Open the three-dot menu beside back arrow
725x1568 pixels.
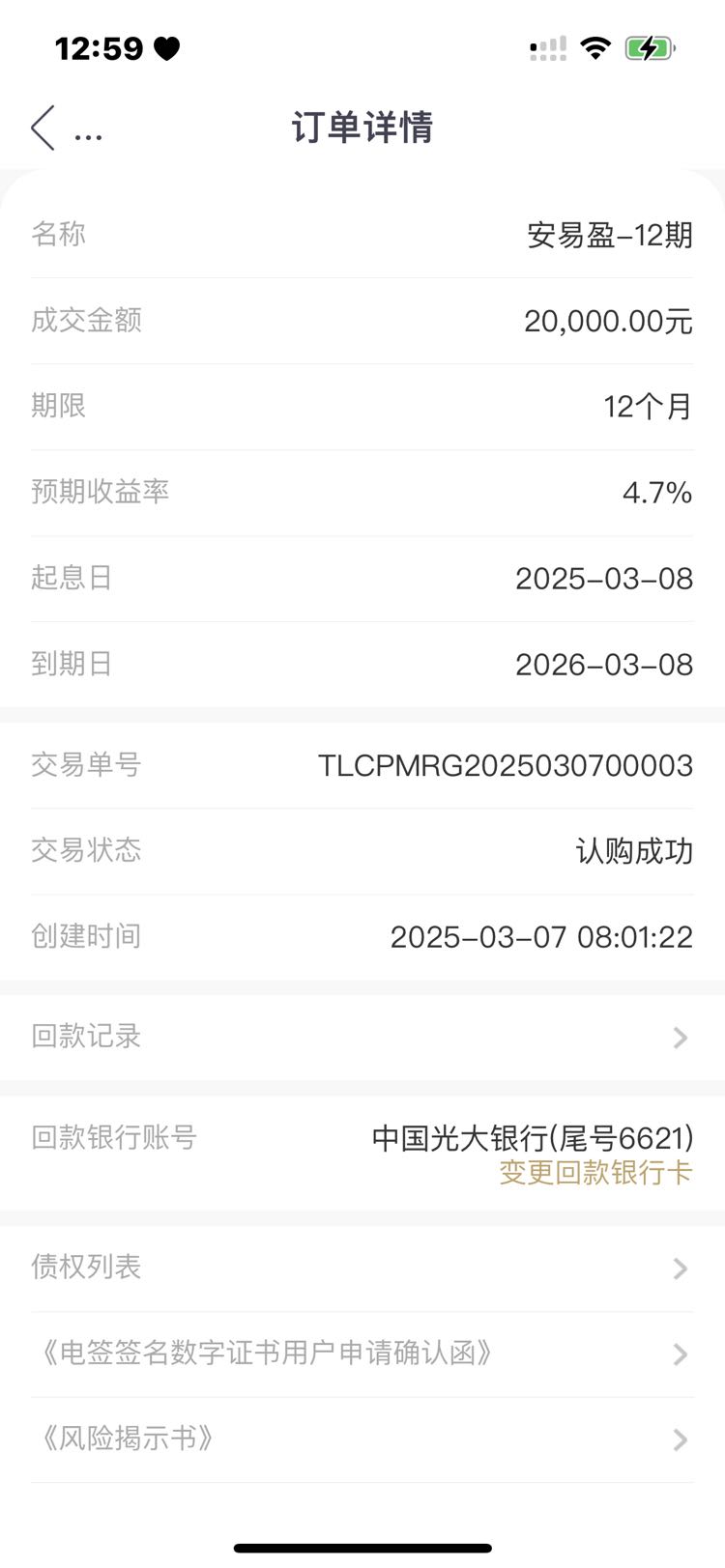[88, 136]
